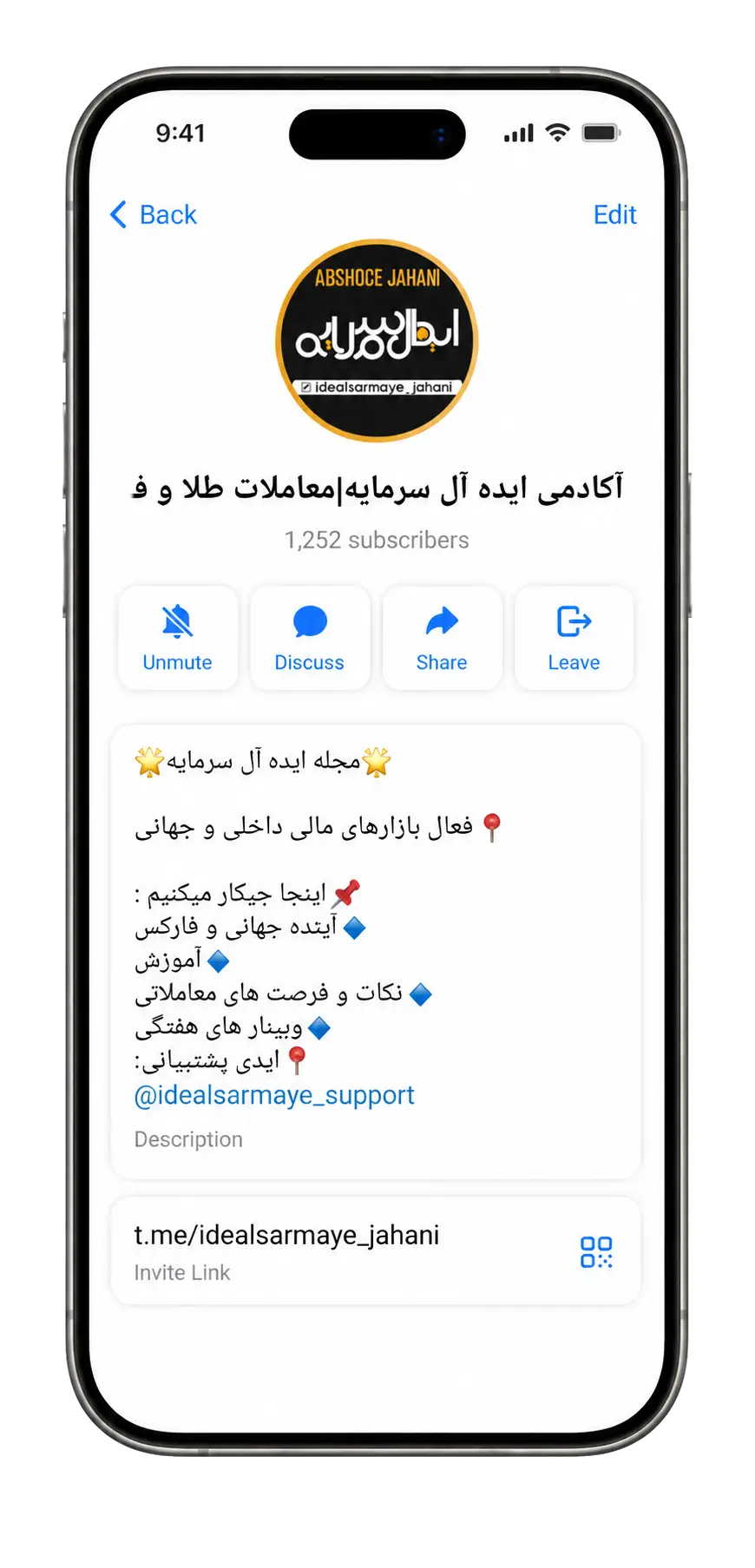
Task: Open the Discuss group
Action: coord(310,639)
